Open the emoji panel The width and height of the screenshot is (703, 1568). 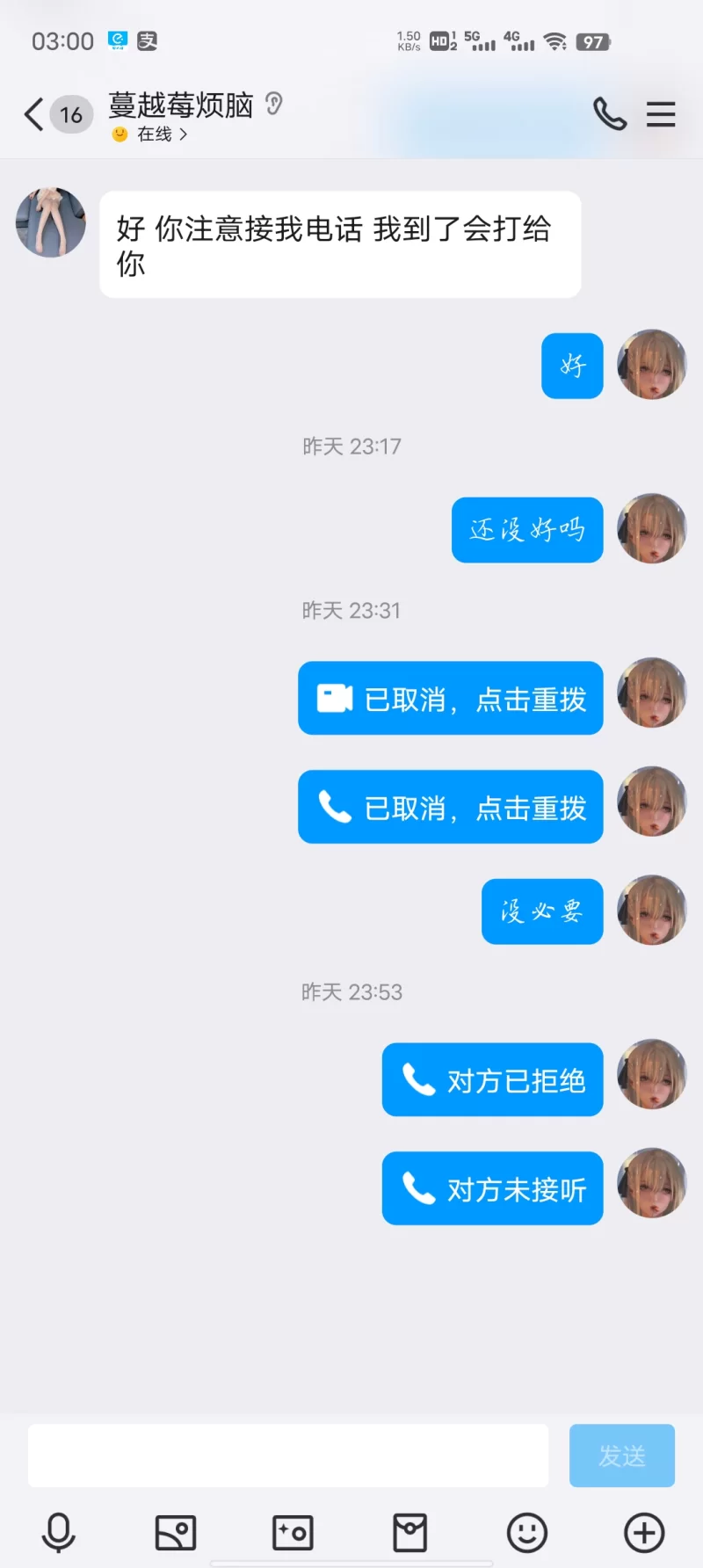[527, 1533]
